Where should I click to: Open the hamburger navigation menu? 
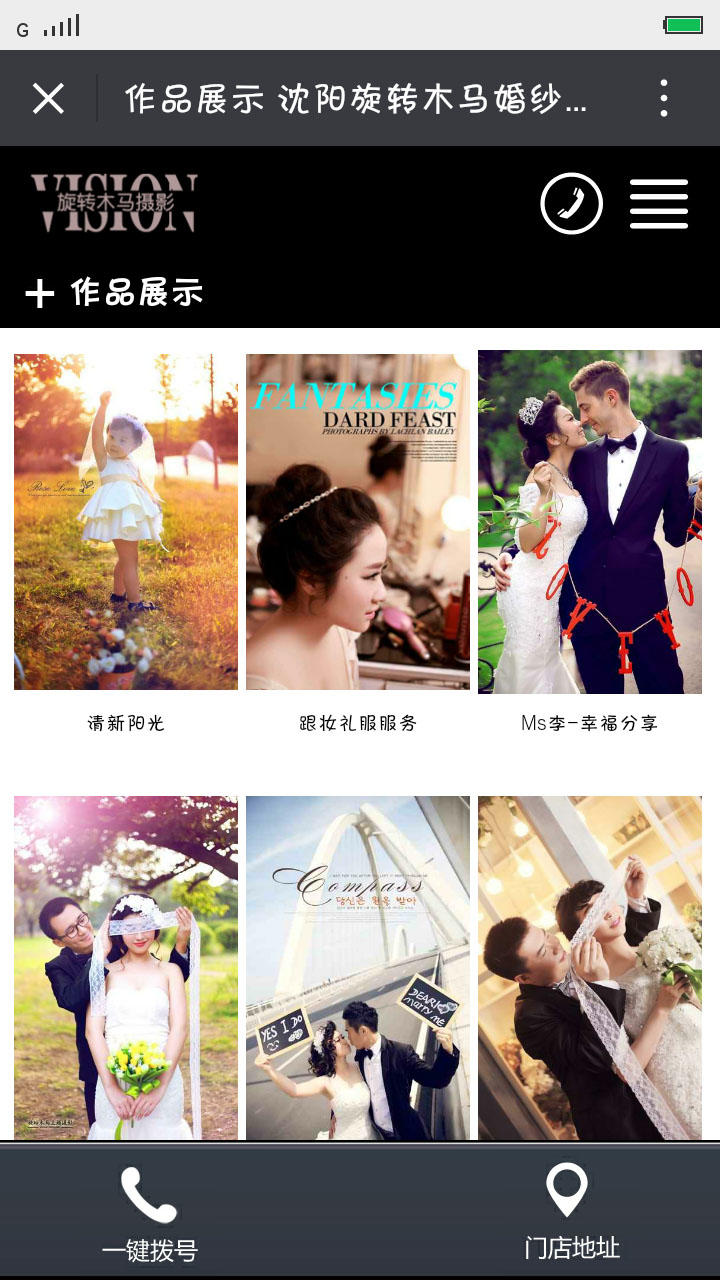click(659, 204)
